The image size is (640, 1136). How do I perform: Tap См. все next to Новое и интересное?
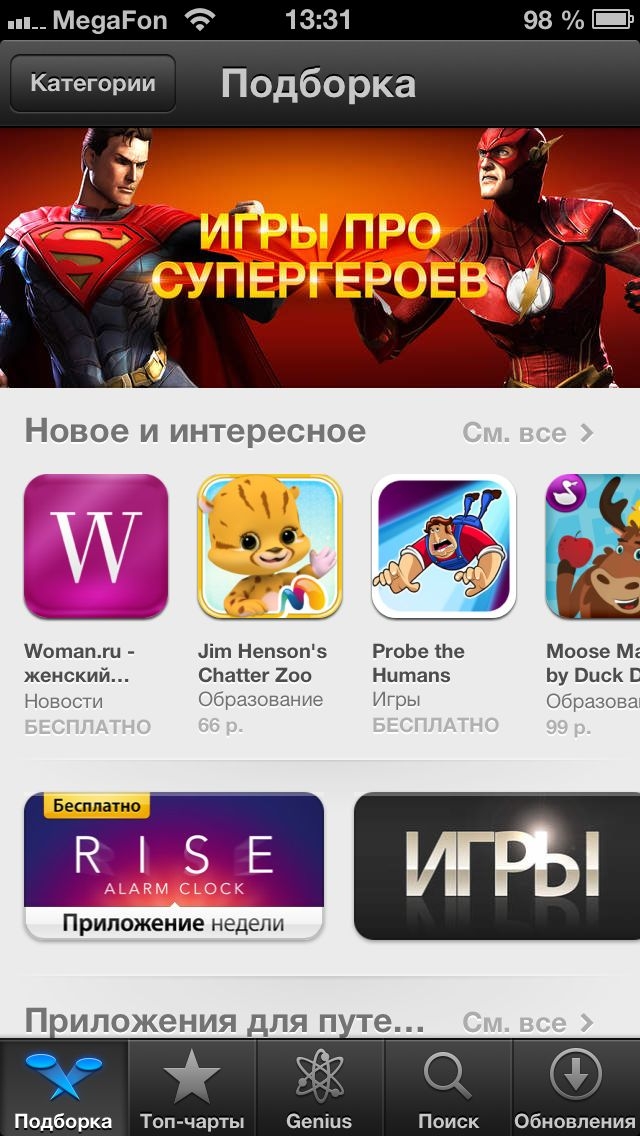tap(528, 433)
